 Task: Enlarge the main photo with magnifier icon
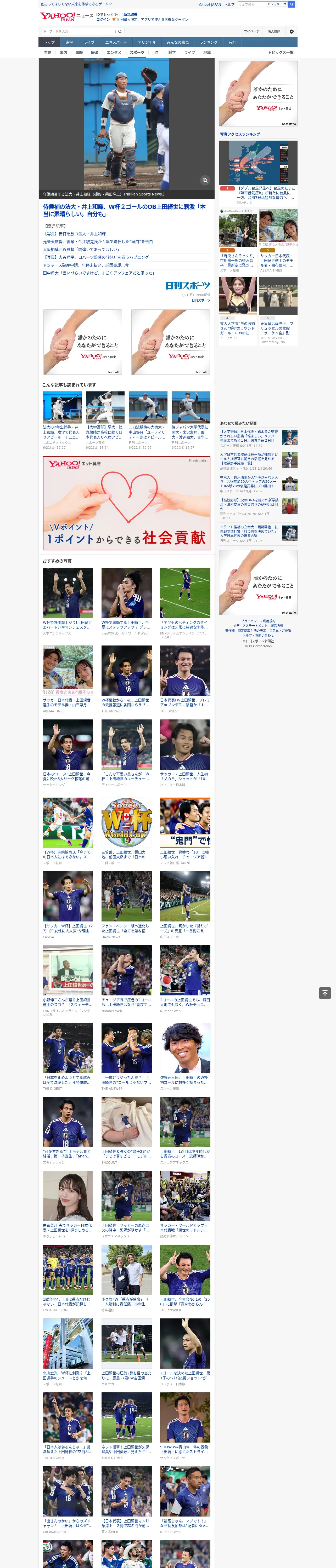tap(205, 180)
